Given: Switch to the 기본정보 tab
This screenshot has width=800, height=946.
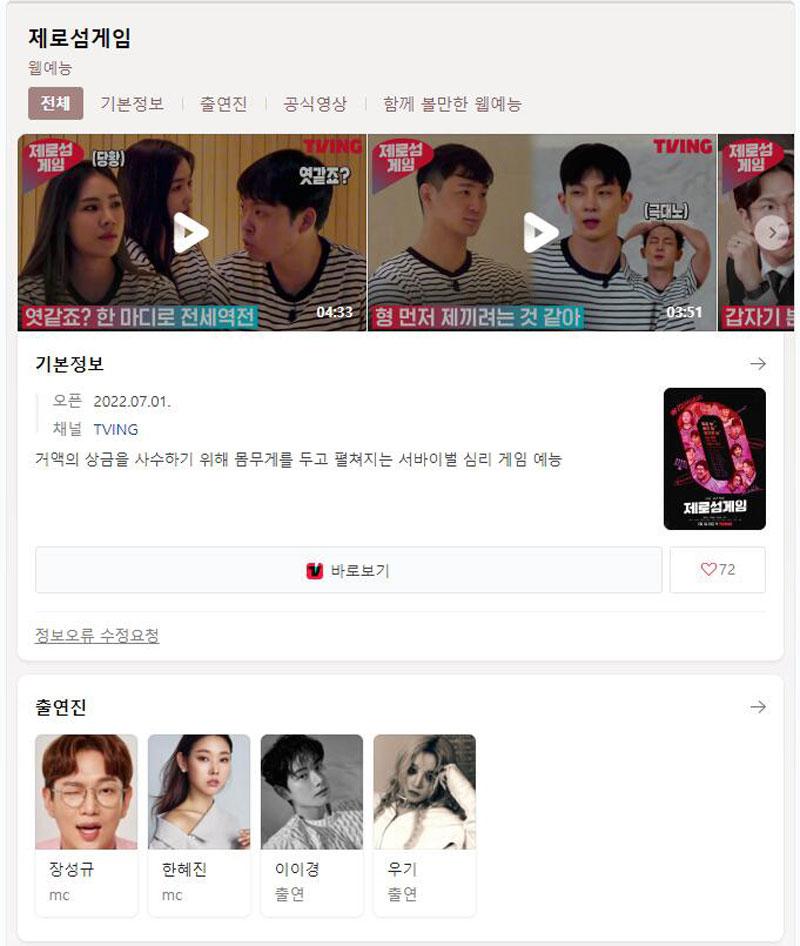Looking at the screenshot, I should [132, 104].
